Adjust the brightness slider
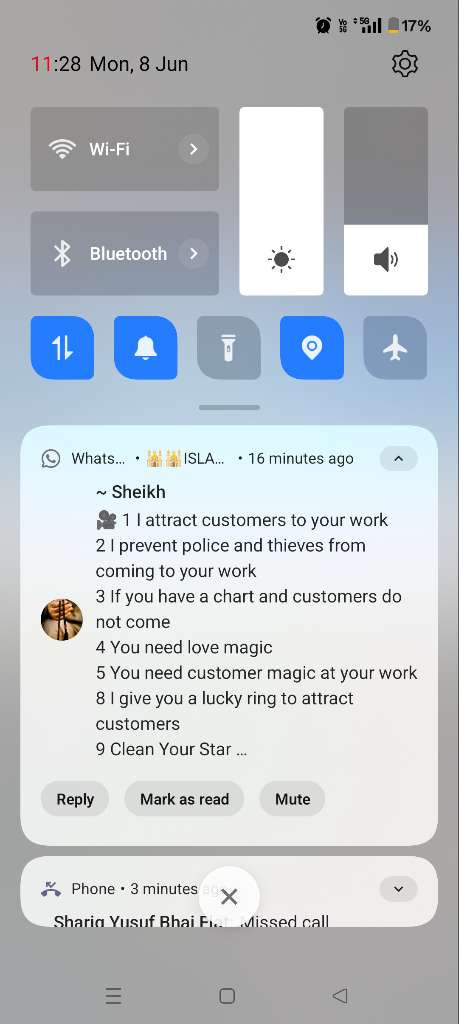 pyautogui.click(x=281, y=201)
